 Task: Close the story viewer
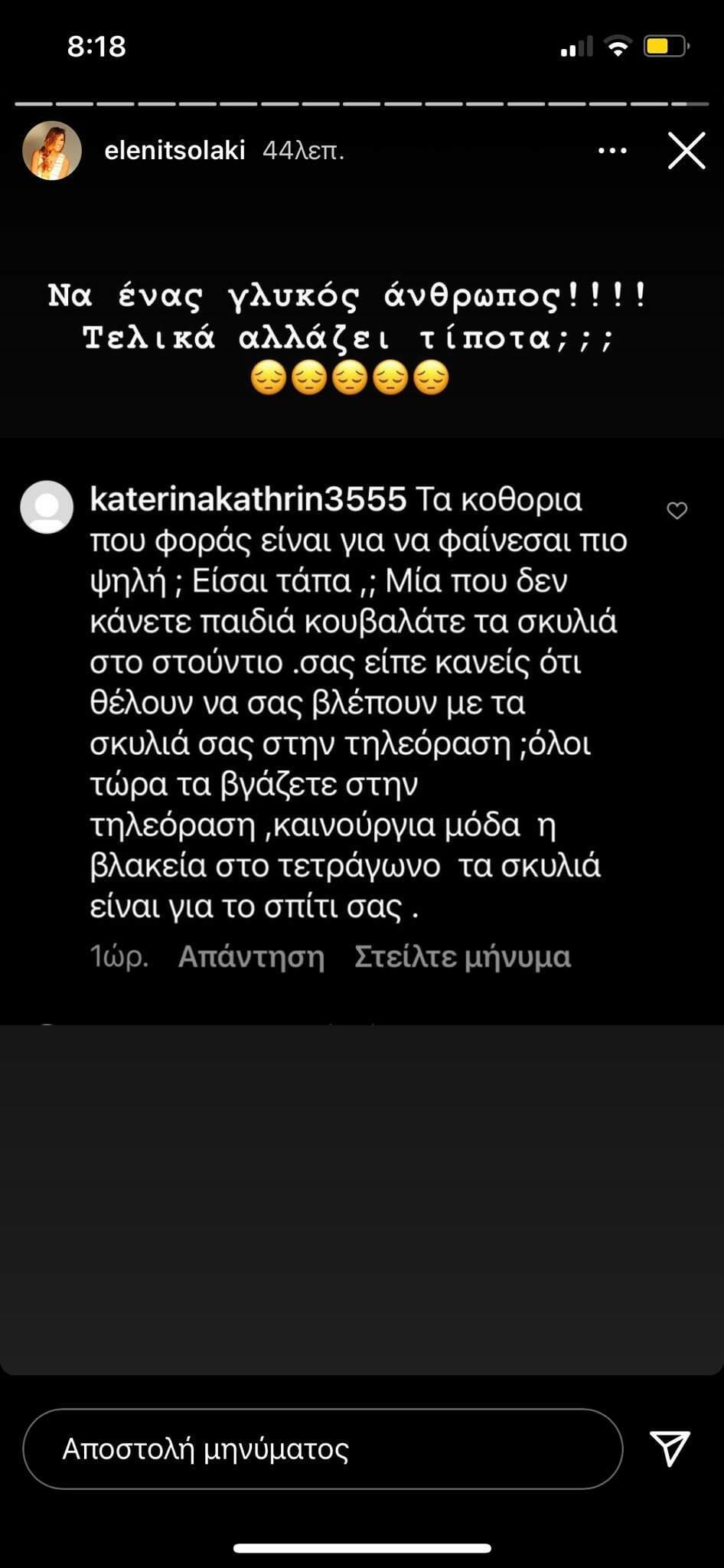686,151
